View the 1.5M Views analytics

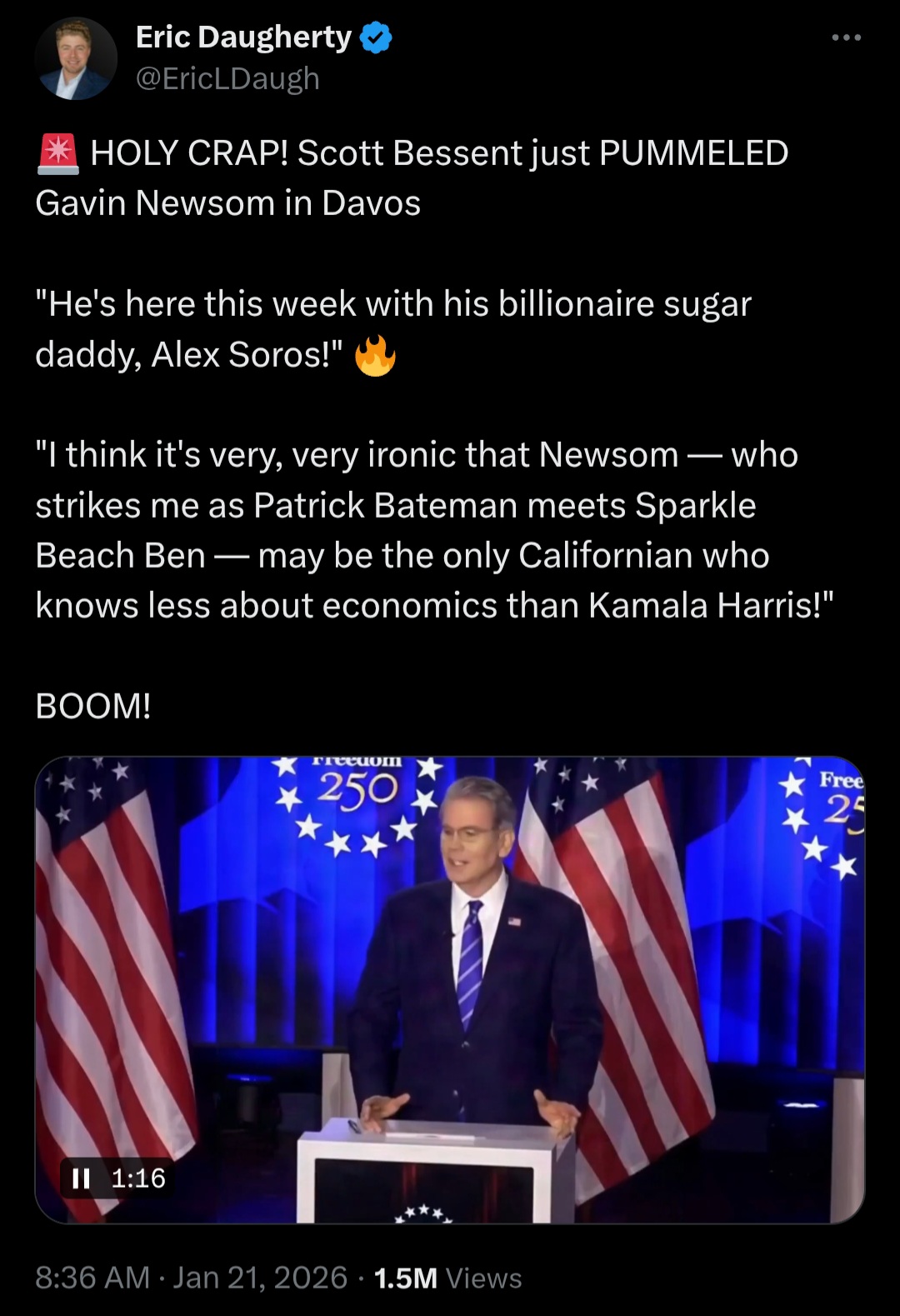tap(447, 1278)
